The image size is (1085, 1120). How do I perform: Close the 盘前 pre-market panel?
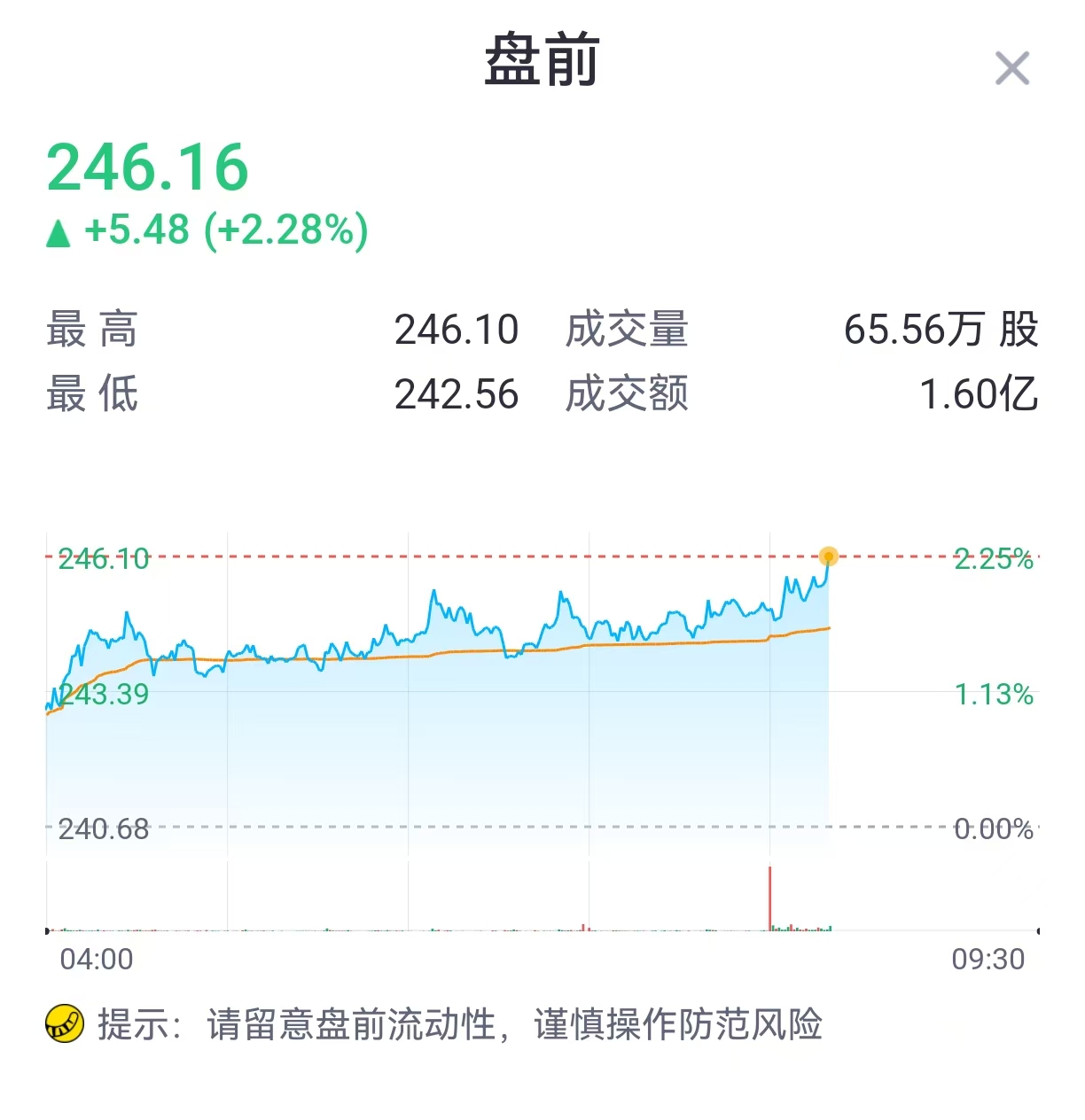coord(1011,68)
